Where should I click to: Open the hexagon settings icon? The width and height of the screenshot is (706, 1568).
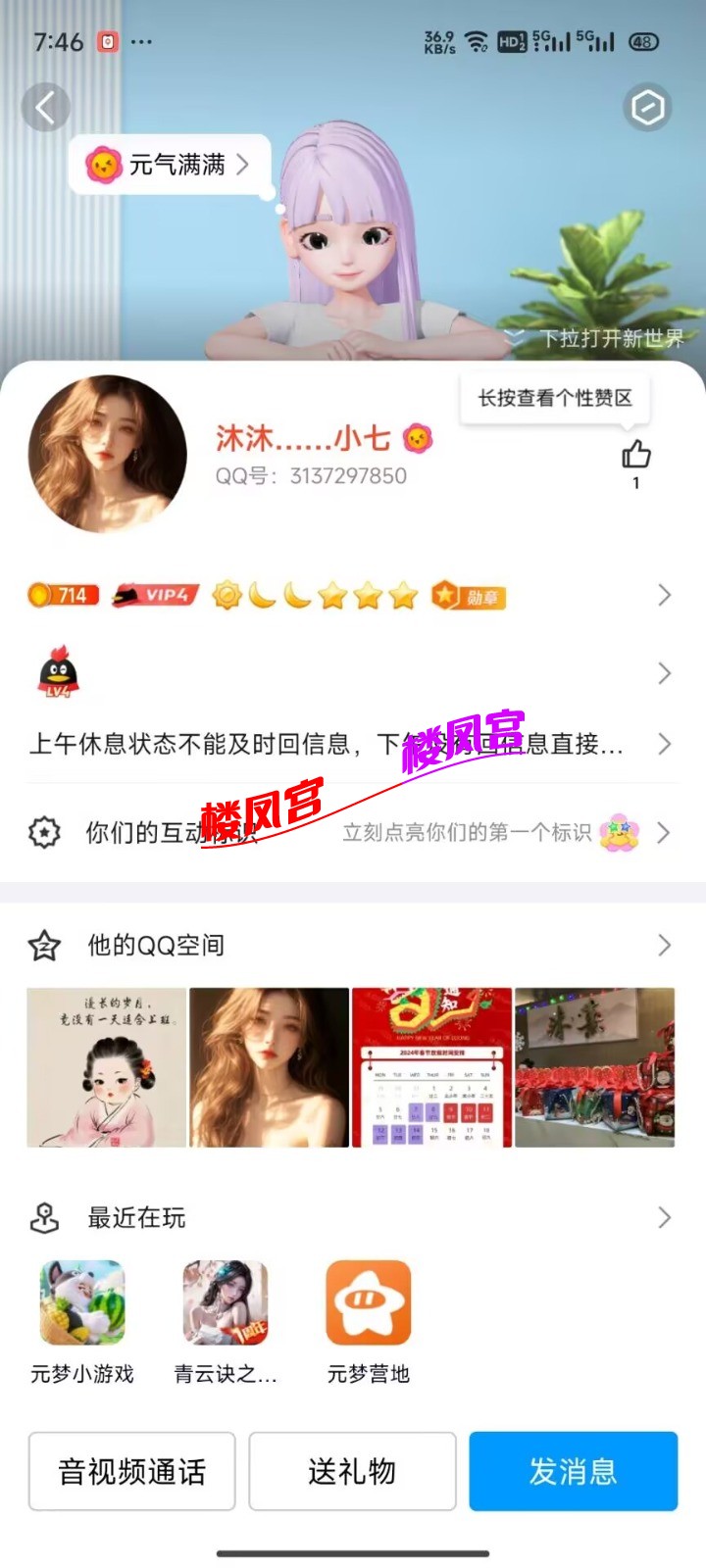(647, 108)
